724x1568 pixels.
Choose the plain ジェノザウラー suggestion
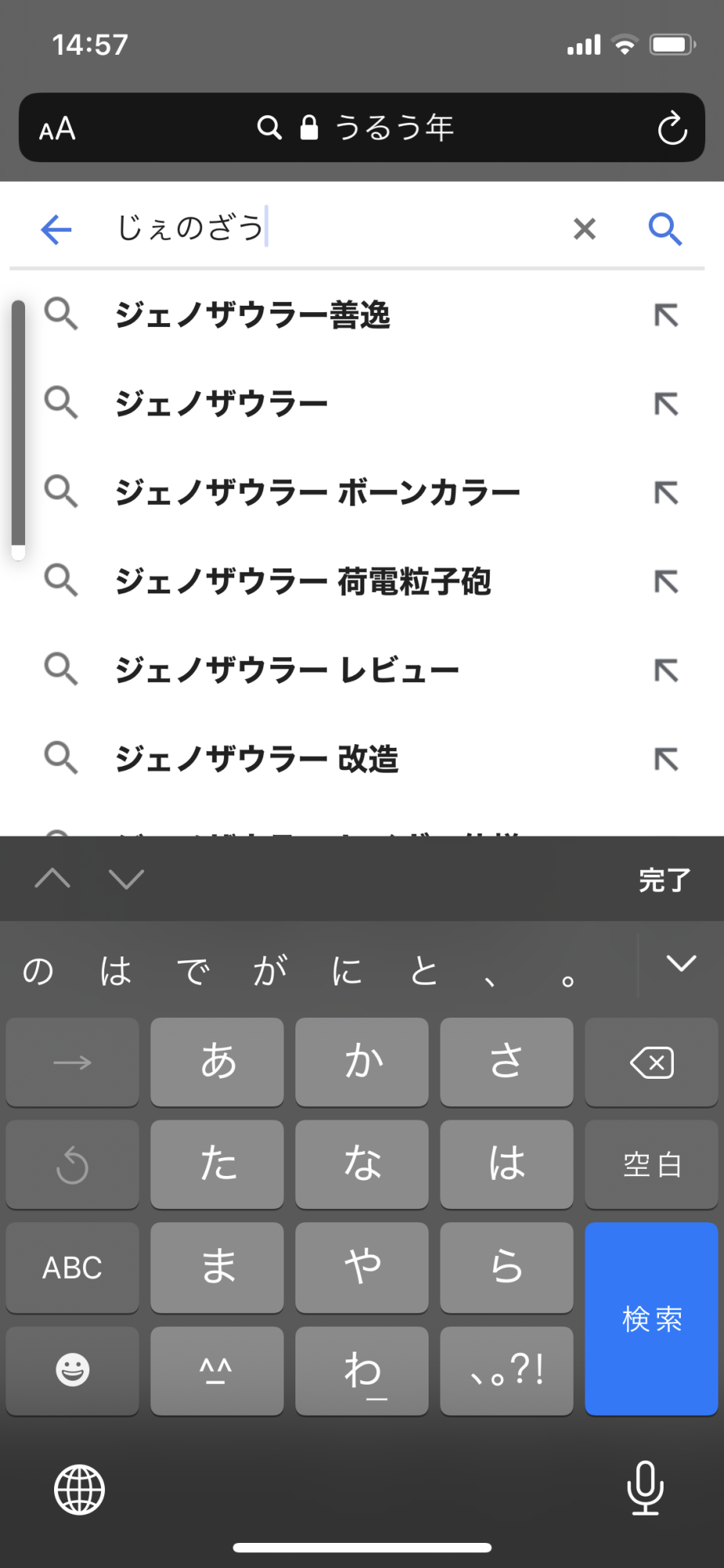point(221,404)
